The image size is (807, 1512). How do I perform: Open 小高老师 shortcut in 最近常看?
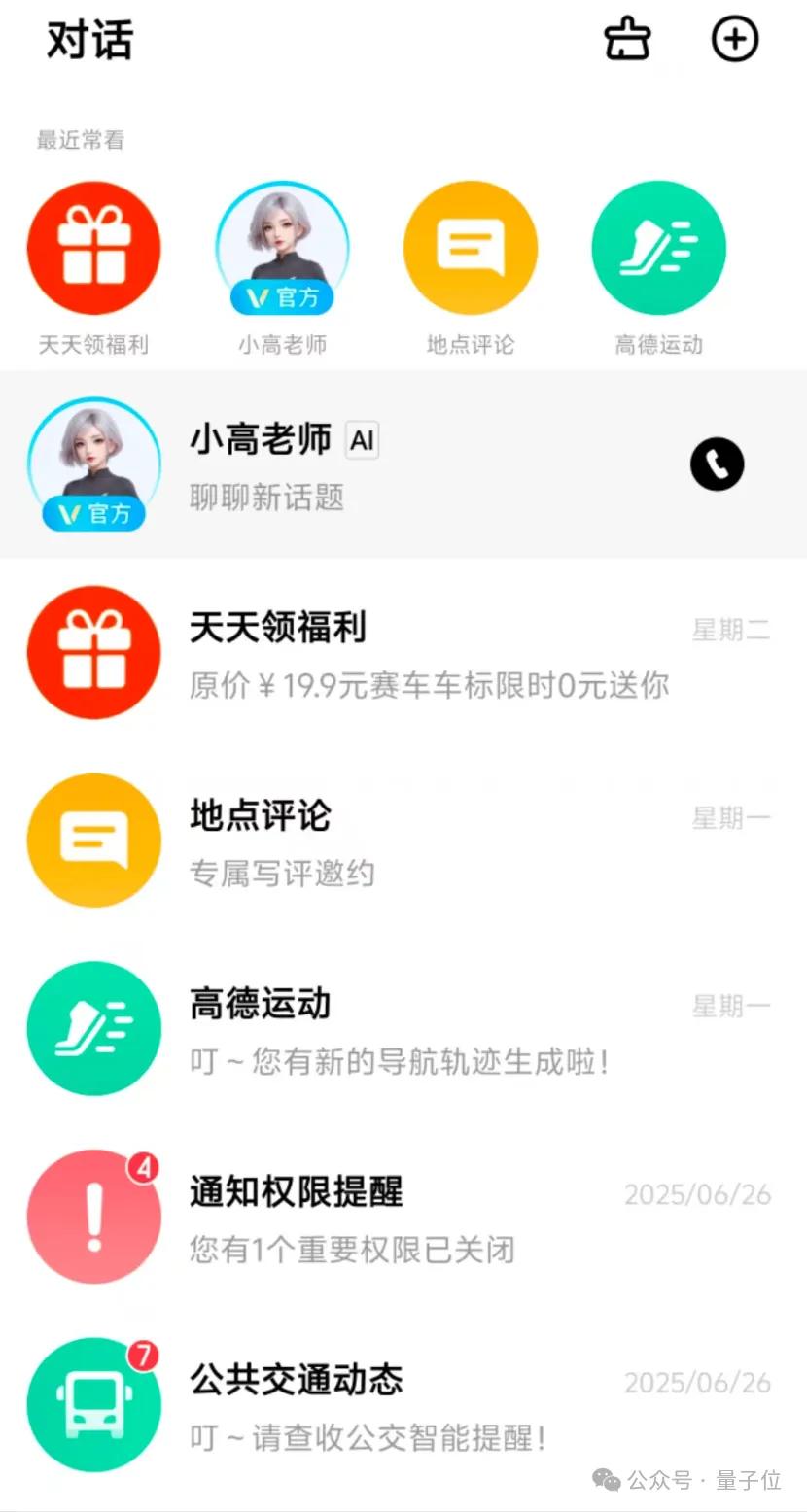[282, 249]
